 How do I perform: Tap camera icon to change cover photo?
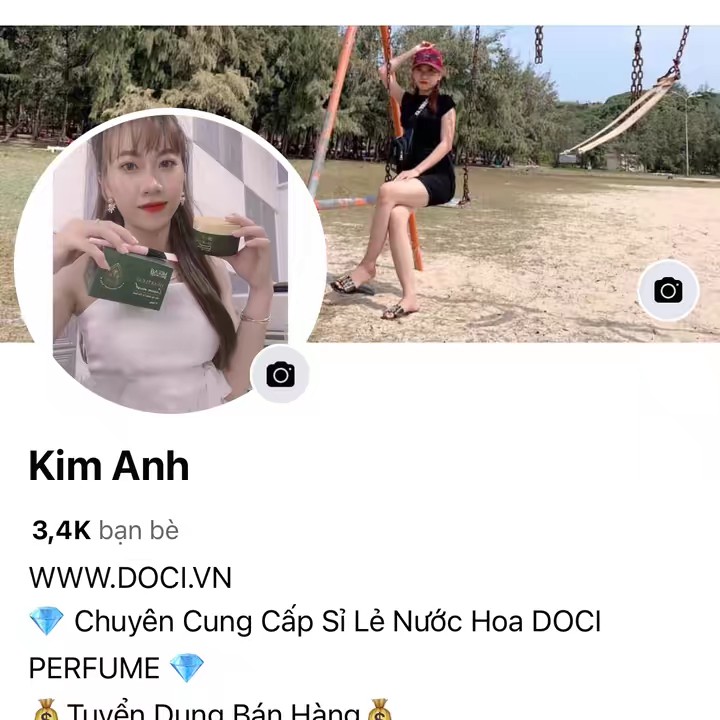[668, 291]
